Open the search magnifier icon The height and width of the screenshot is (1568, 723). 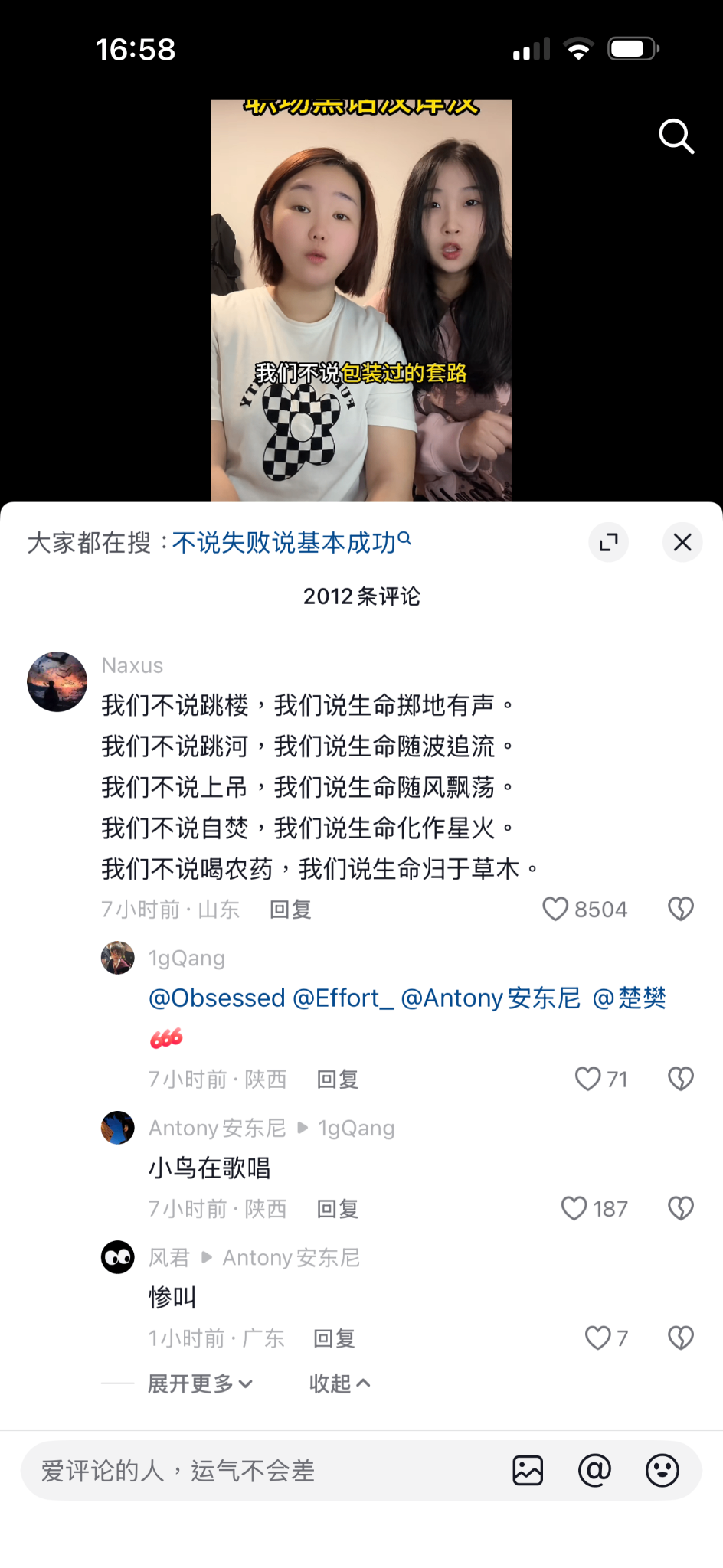pos(676,137)
